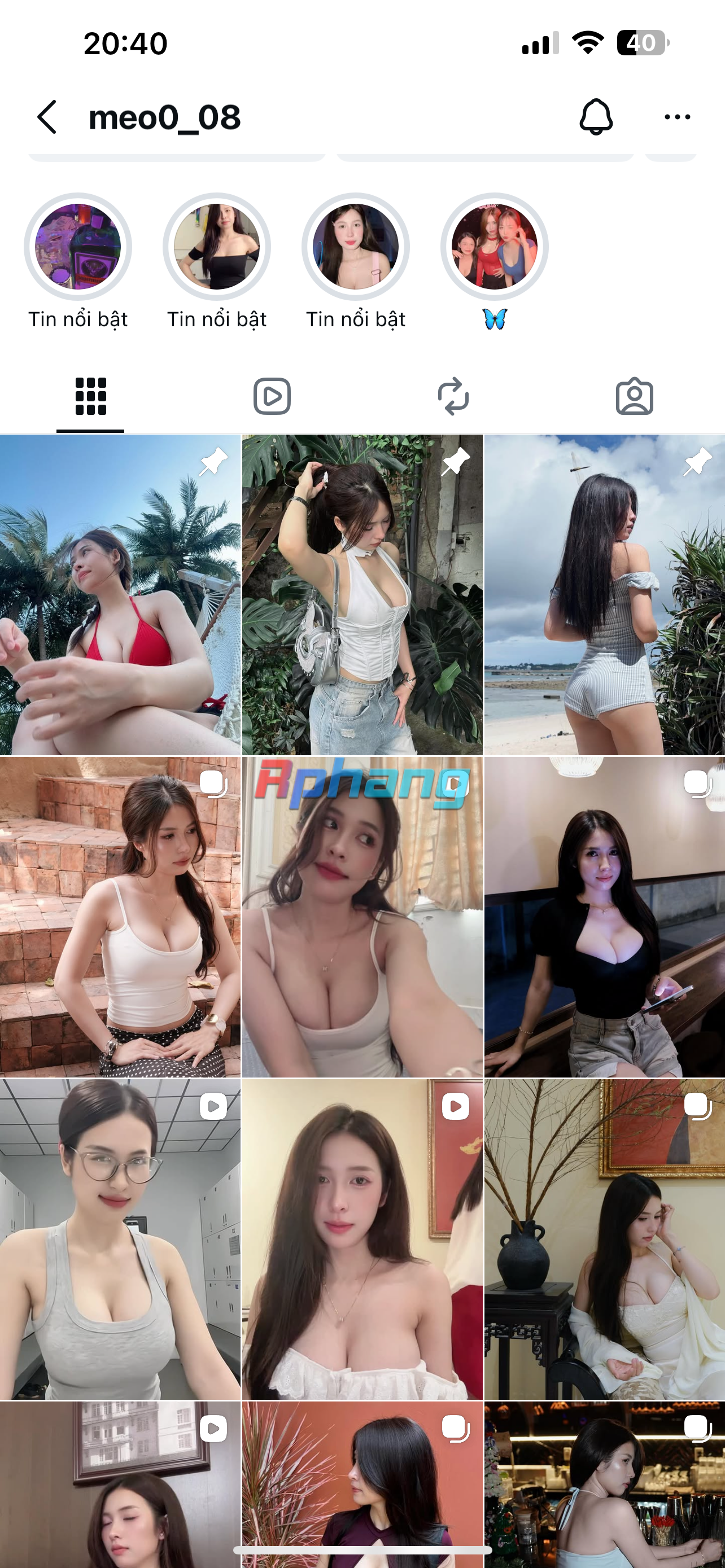Switch to the Reels tab
725x1568 pixels.
coord(272,397)
